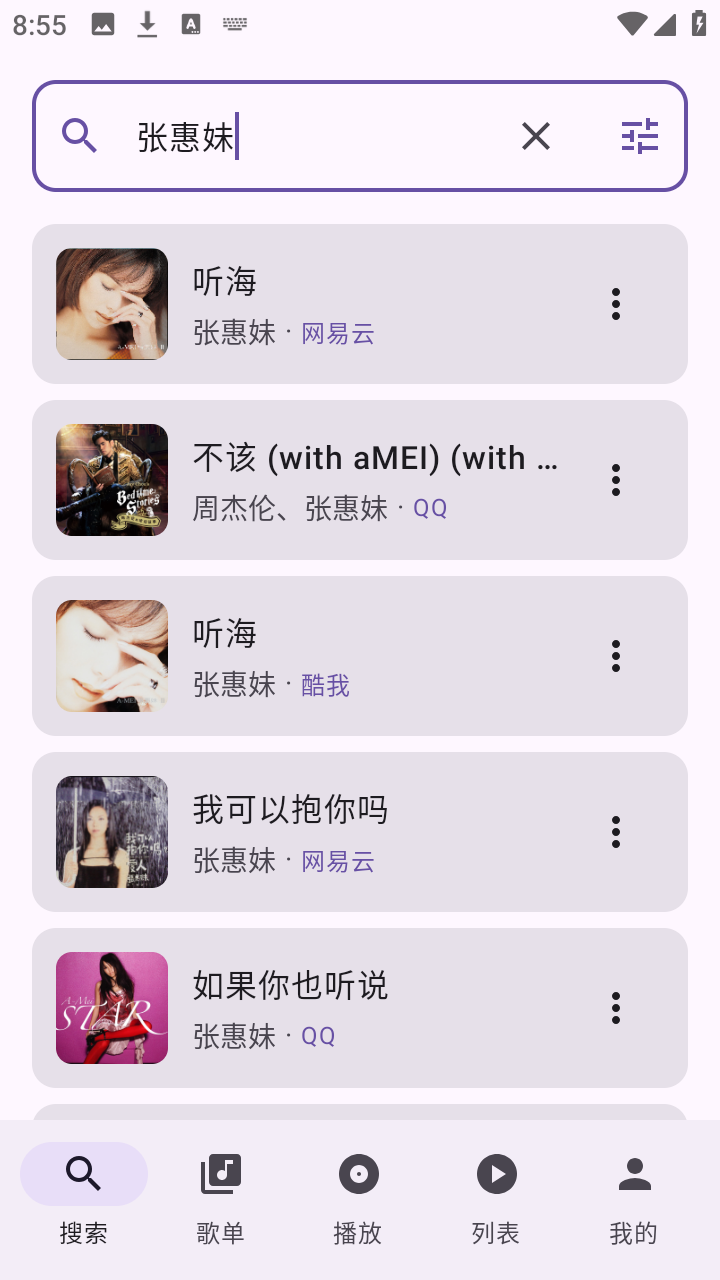Image resolution: width=720 pixels, height=1280 pixels.
Task: Tap the album art for 不该
Action: pyautogui.click(x=112, y=480)
